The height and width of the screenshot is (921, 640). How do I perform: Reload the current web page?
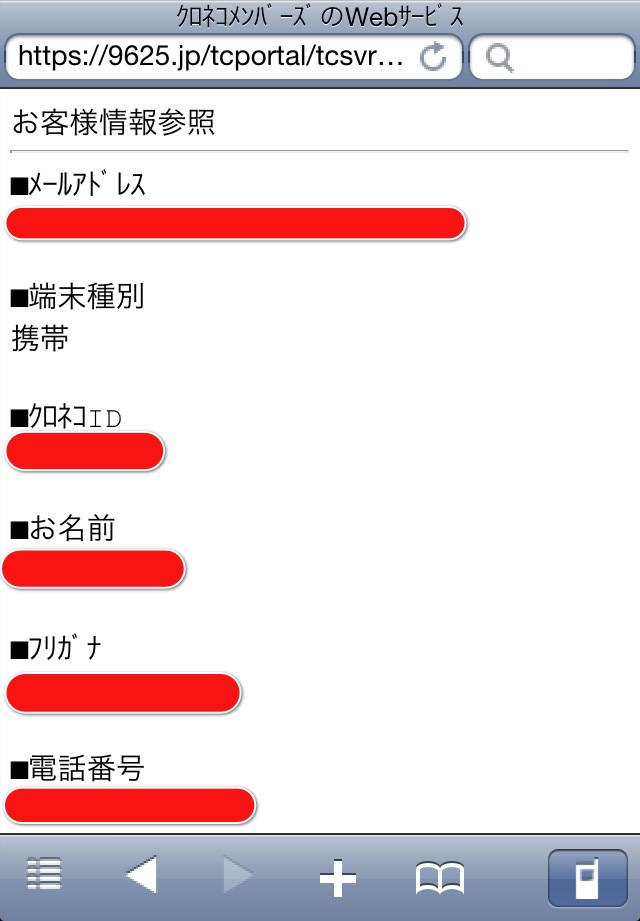pyautogui.click(x=433, y=58)
